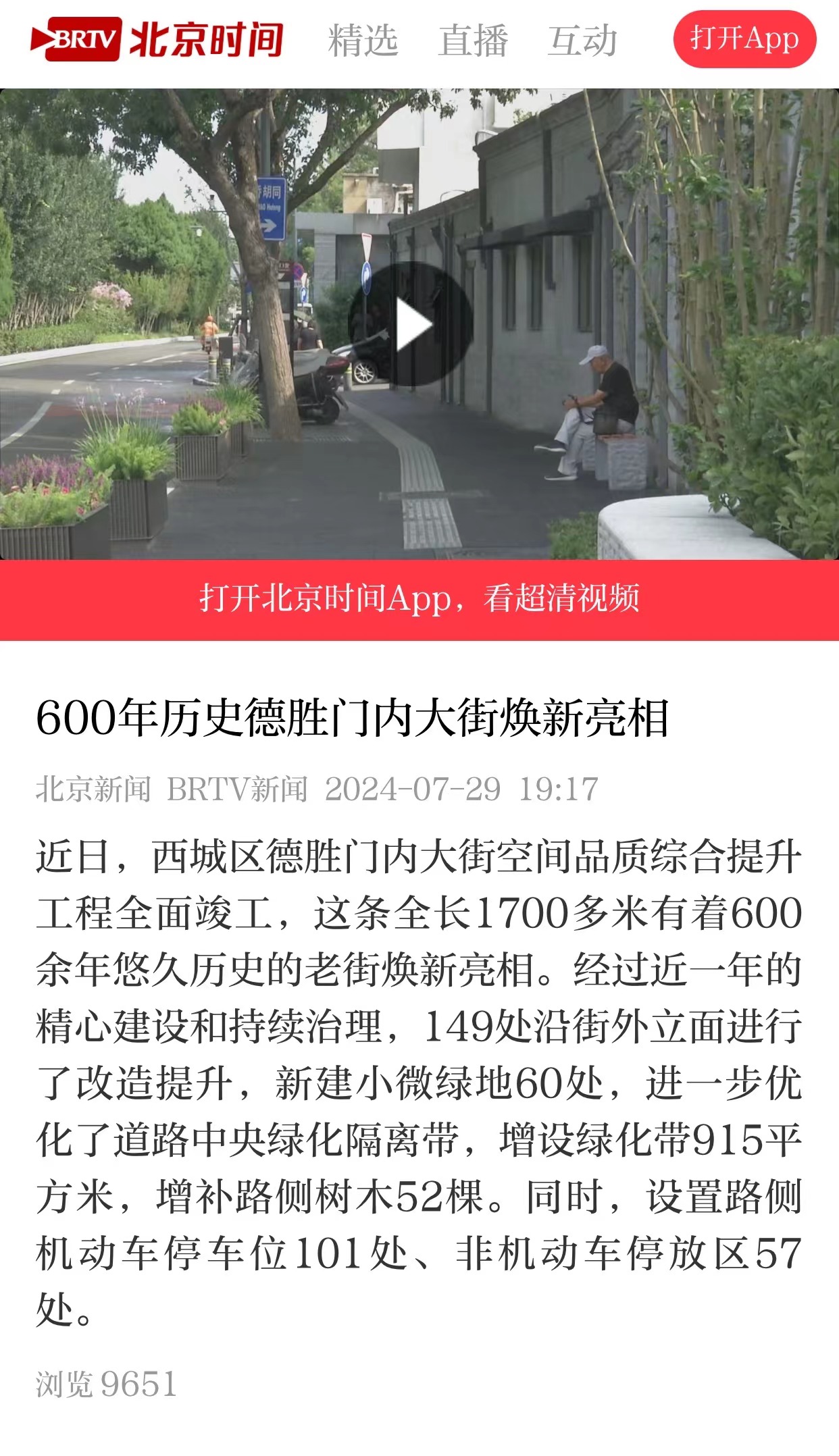Viewport: 839px width, 1456px height.
Task: Tap the 打开App button
Action: pos(744,39)
